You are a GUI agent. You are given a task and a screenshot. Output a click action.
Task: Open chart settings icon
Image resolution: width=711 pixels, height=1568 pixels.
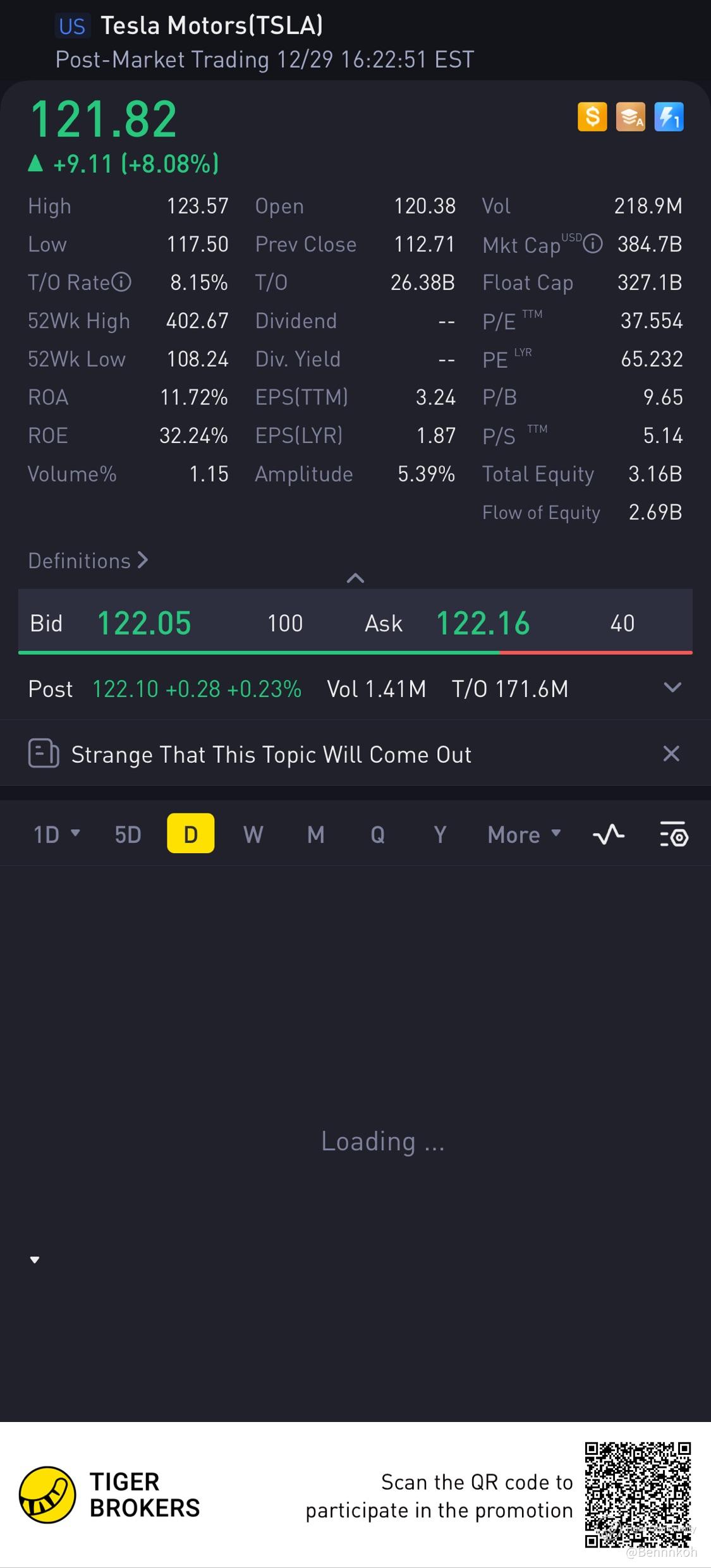click(x=674, y=834)
